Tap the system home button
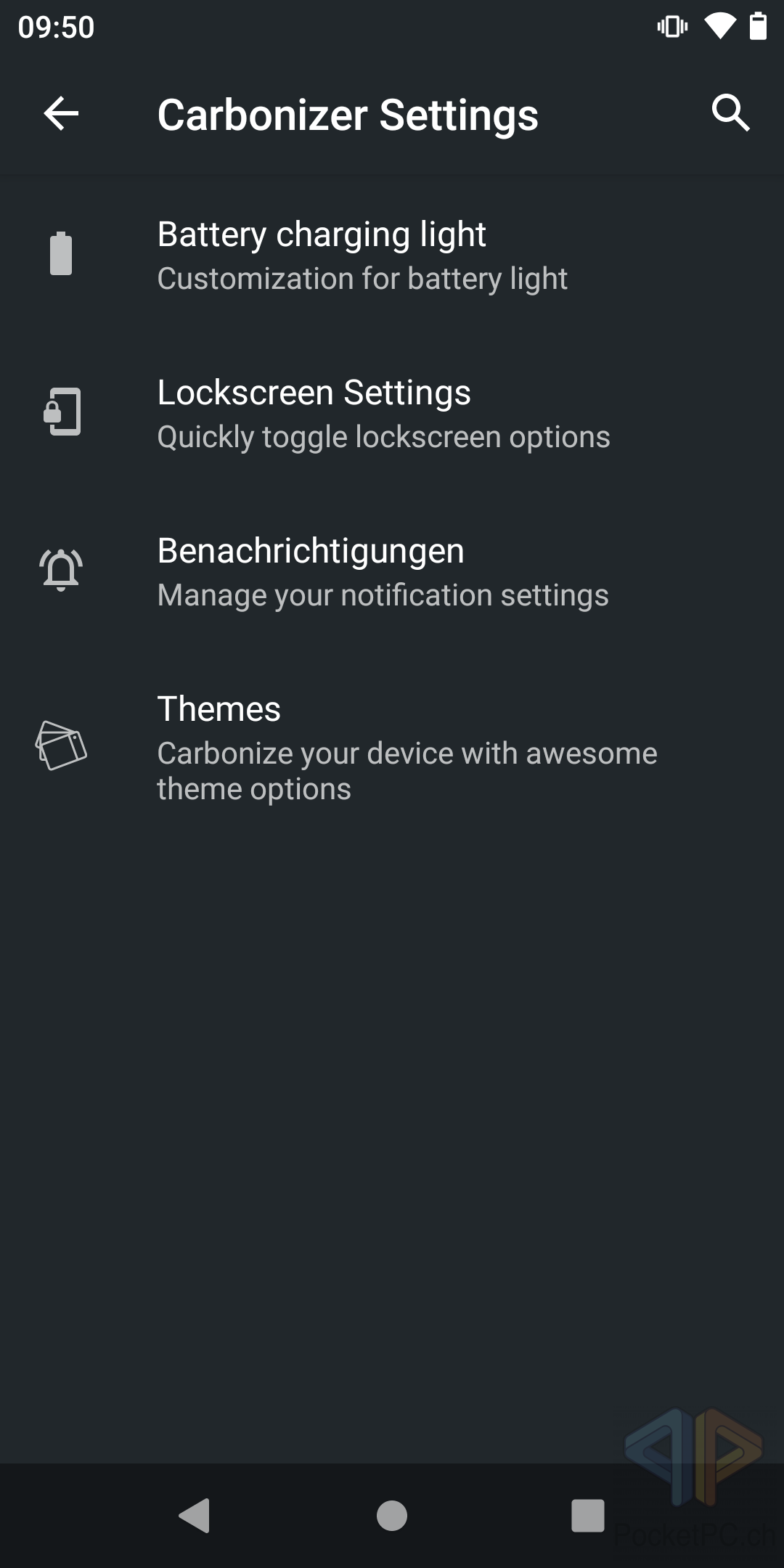The image size is (784, 1568). coord(392,1516)
